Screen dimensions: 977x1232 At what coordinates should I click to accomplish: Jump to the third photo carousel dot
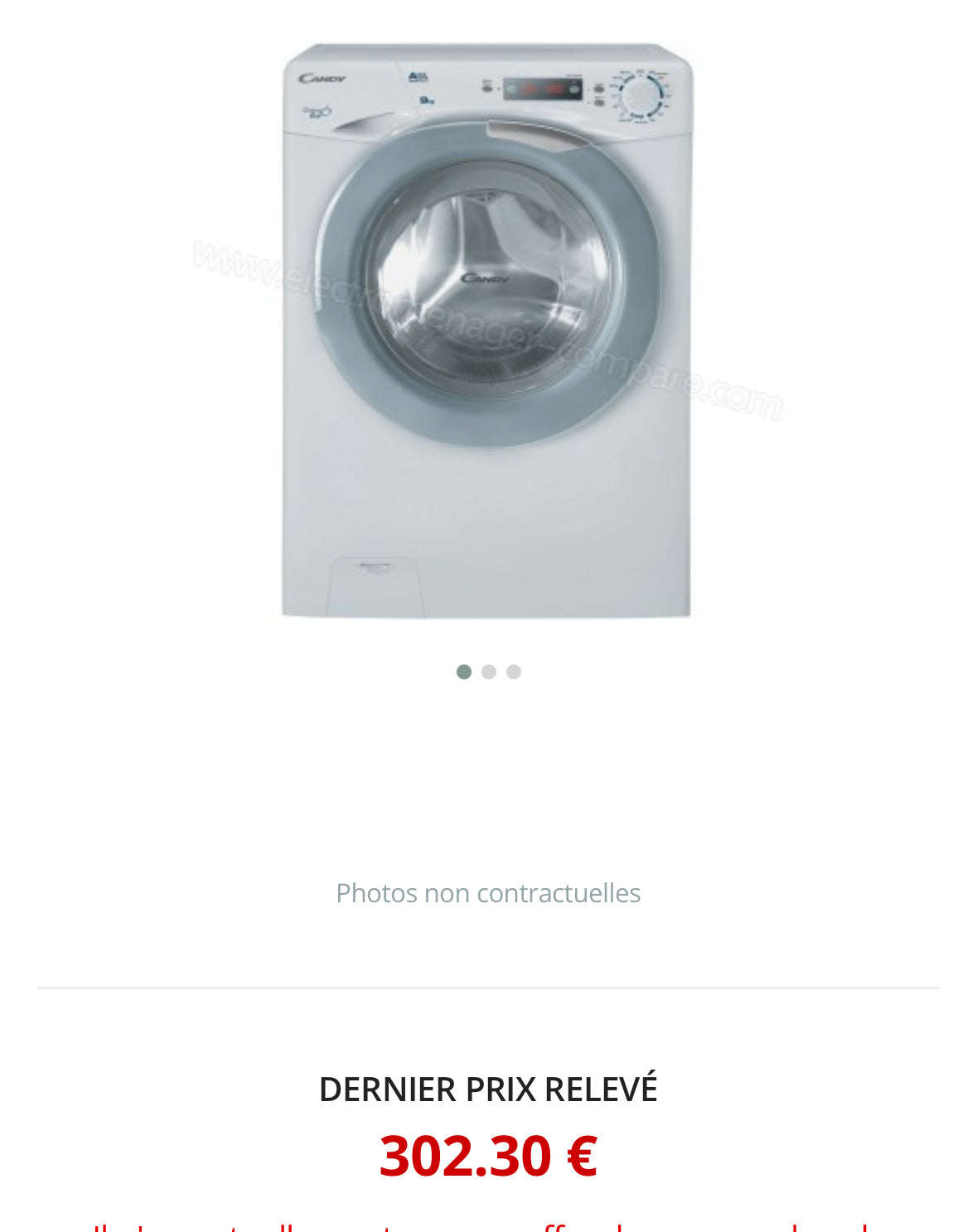[x=514, y=672]
